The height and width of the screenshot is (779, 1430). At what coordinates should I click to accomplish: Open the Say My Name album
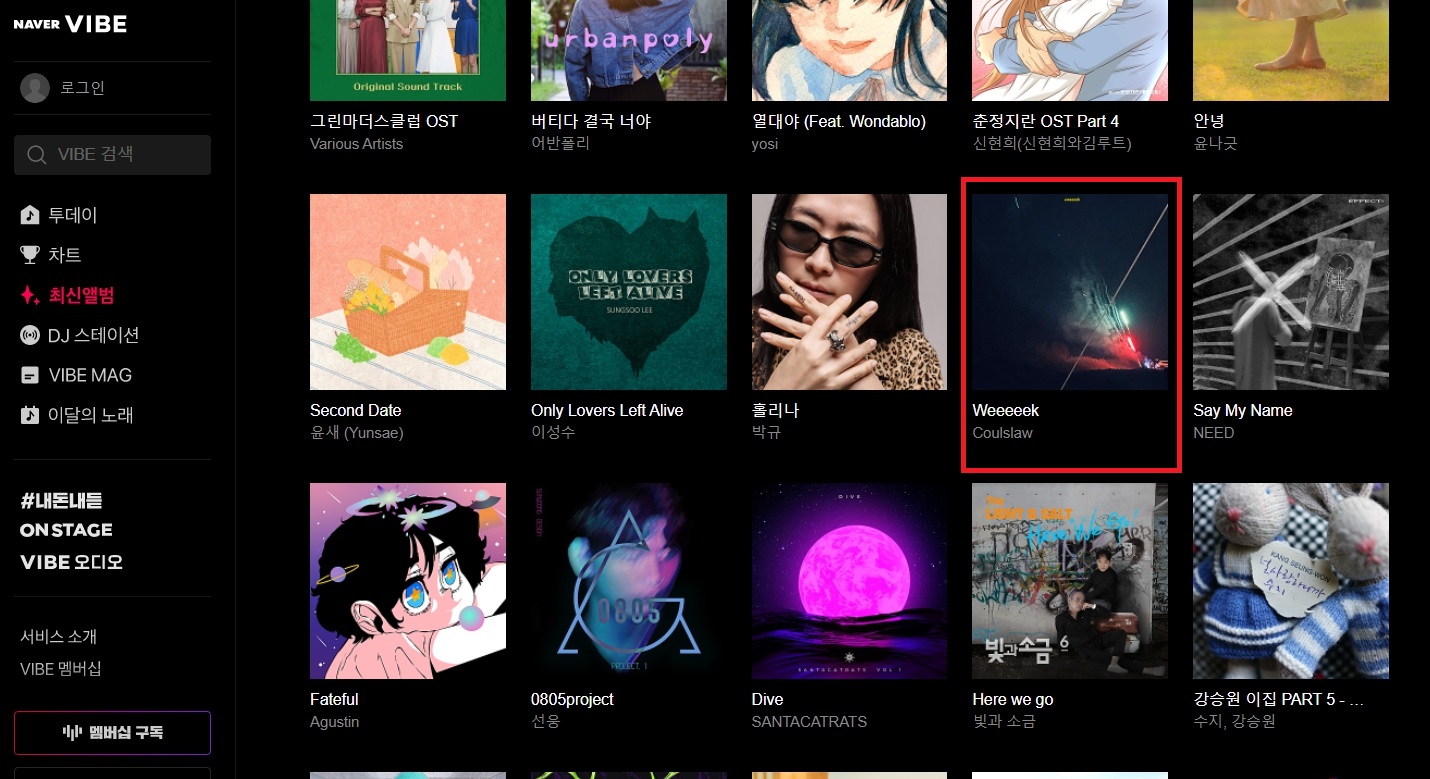1290,292
